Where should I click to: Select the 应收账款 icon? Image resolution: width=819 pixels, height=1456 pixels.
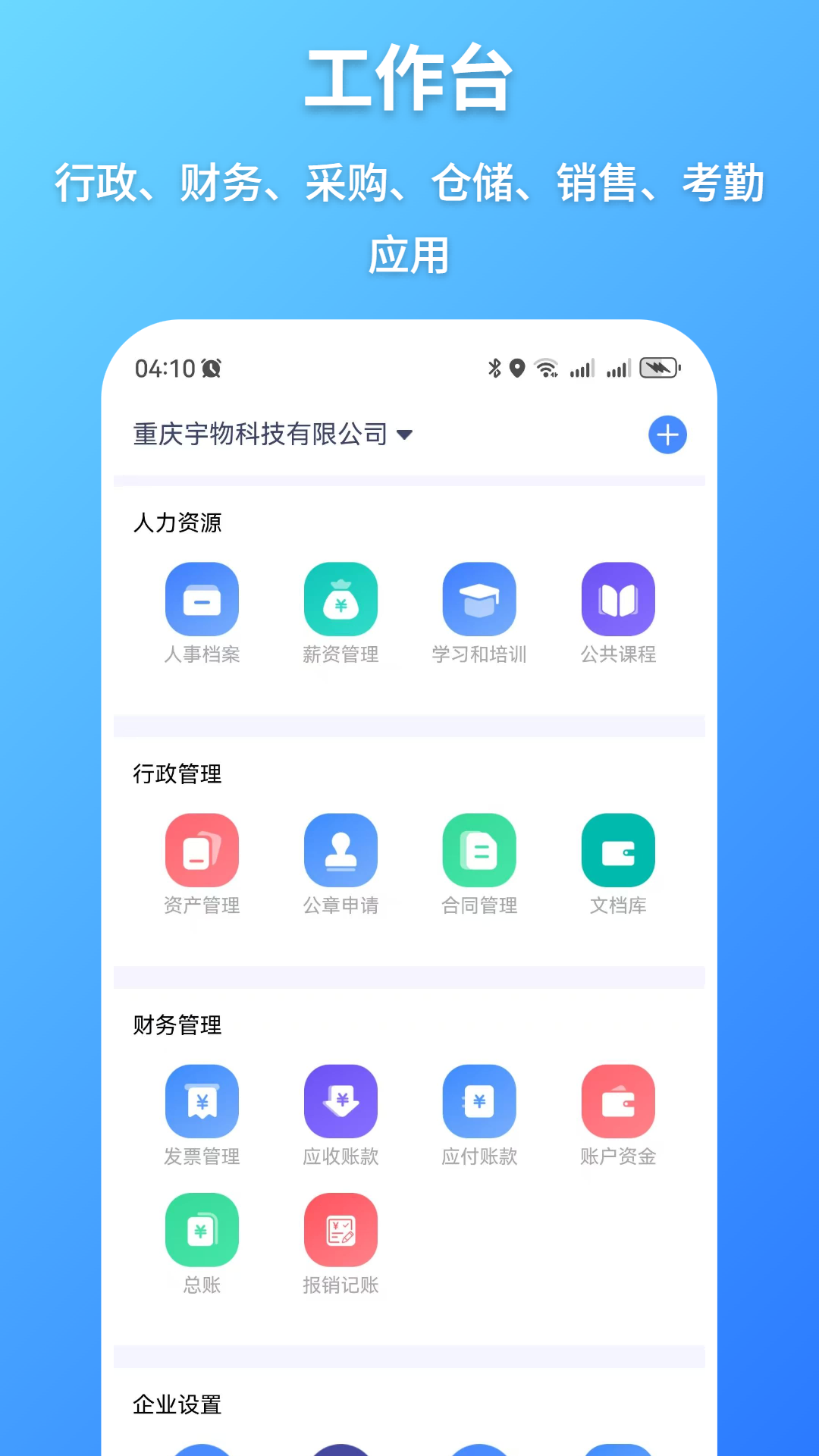coord(340,1100)
